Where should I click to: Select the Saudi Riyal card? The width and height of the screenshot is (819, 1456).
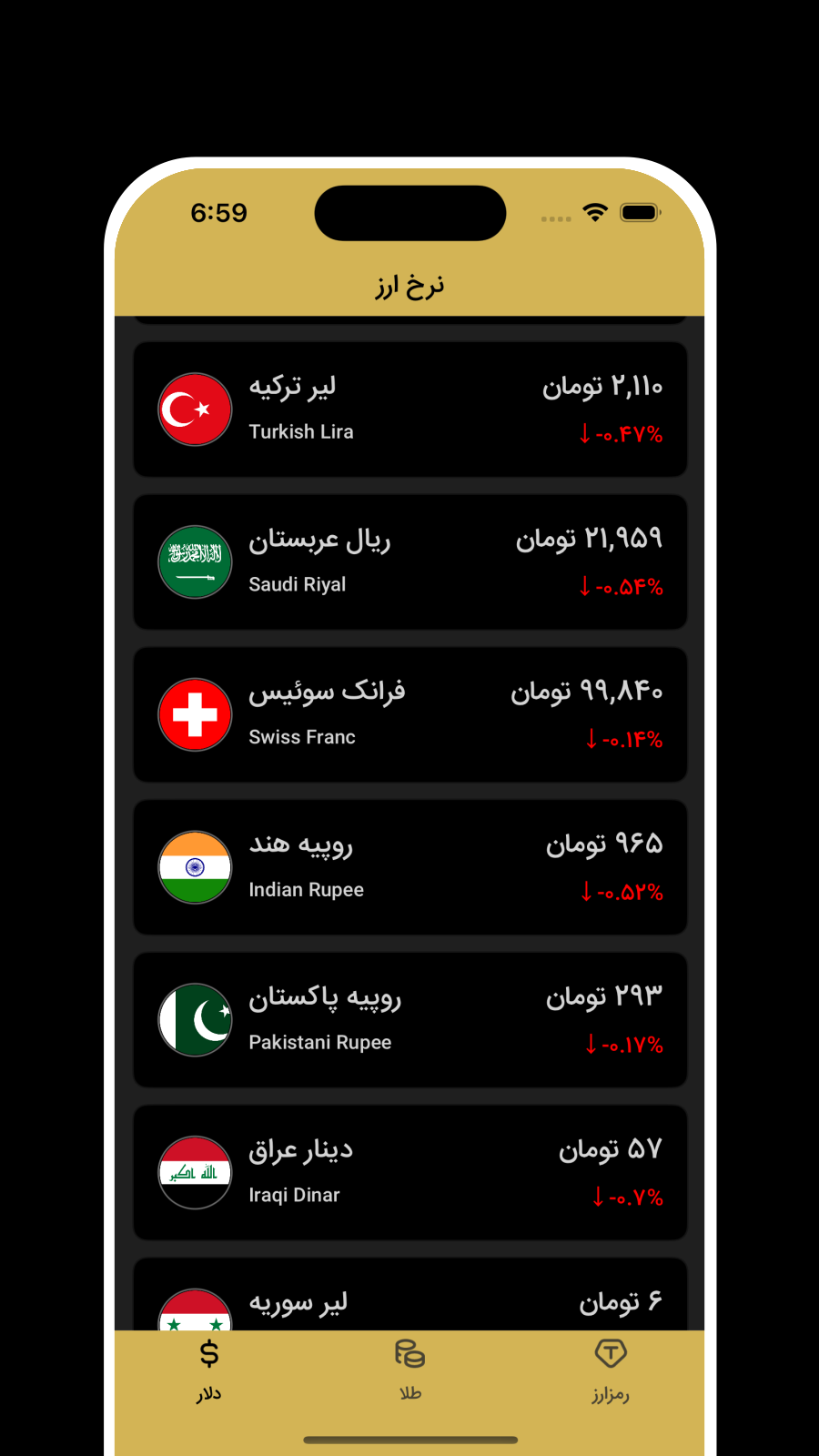pos(409,562)
